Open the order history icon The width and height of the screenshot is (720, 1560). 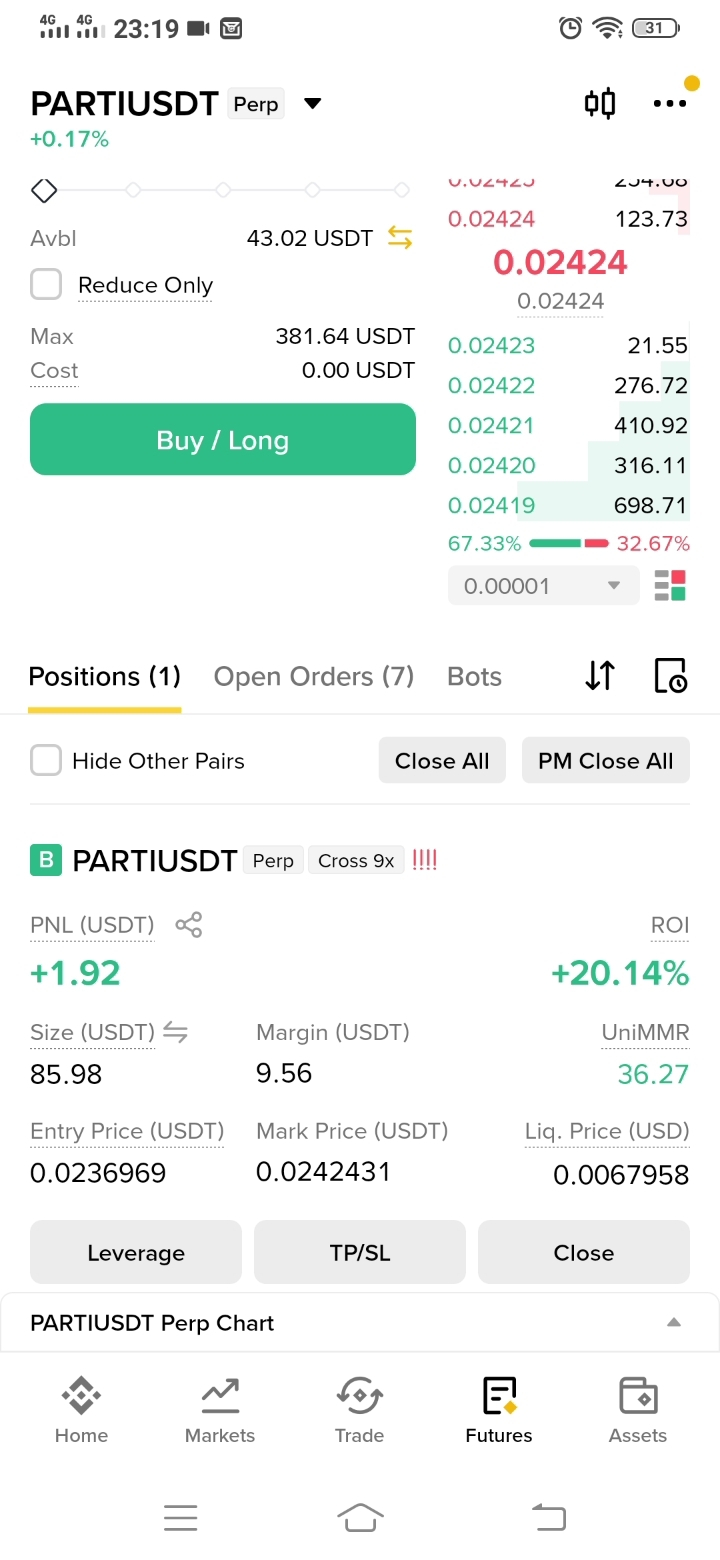(670, 676)
